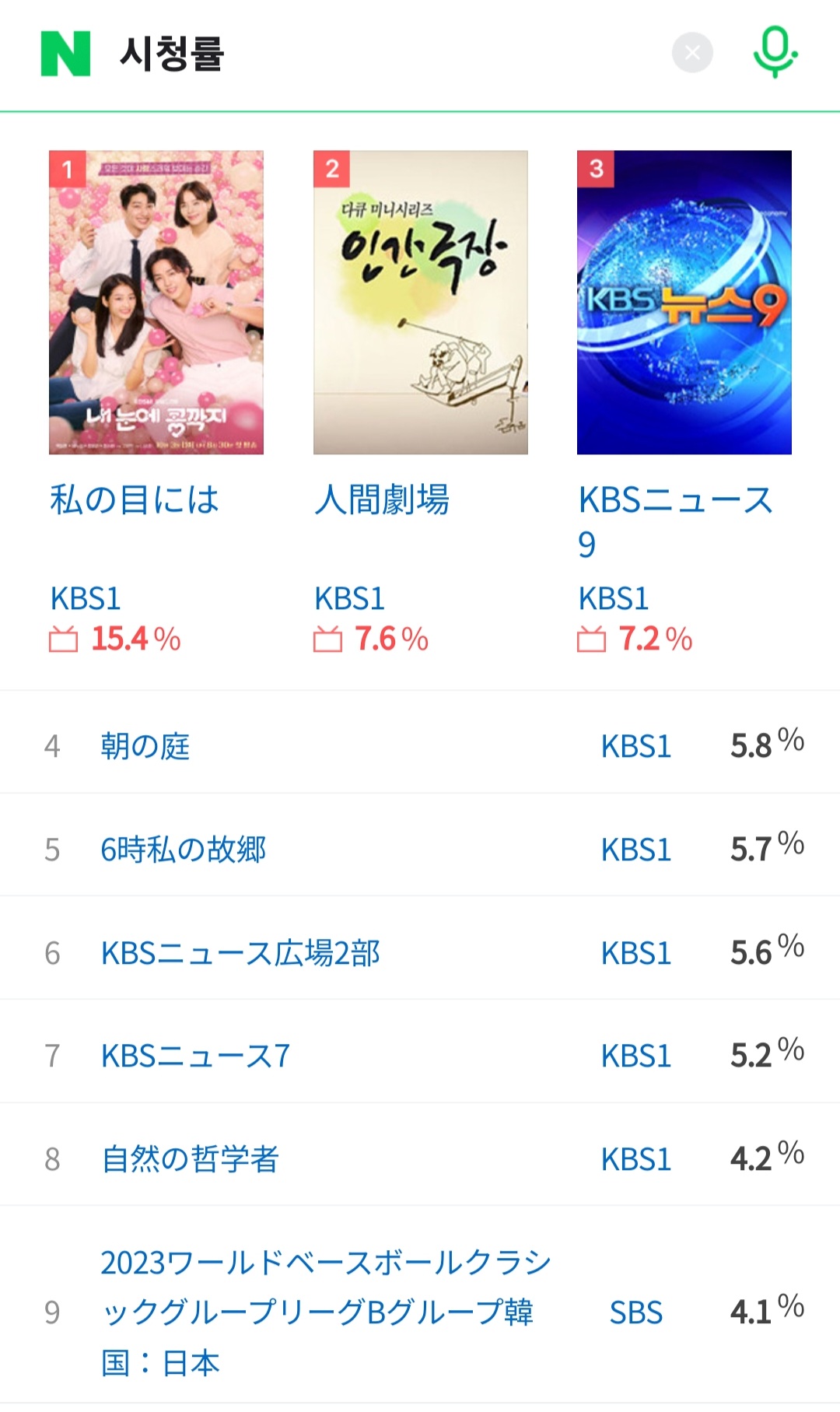Screen dimensions: 840x1412
Task: Open Naver home via the N logo
Action: 65,54
